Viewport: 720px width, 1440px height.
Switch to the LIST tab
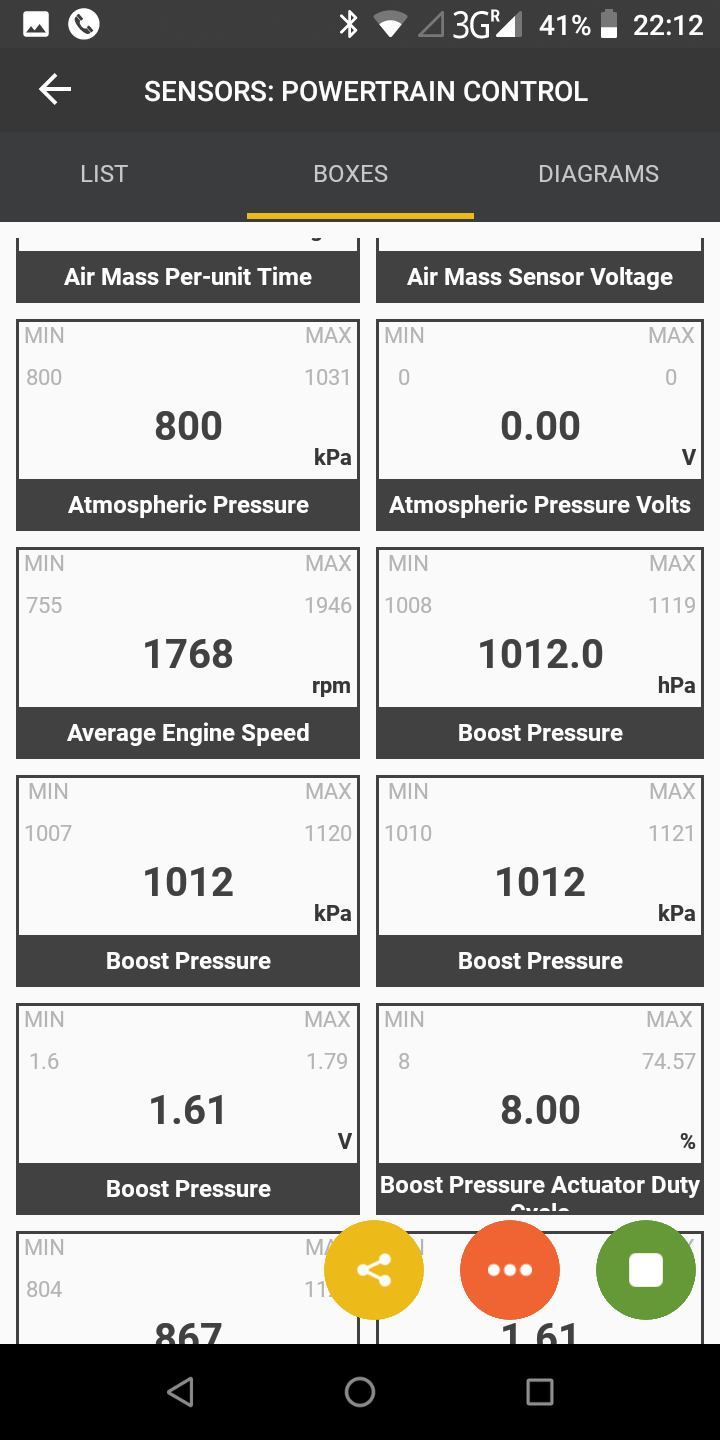click(104, 174)
